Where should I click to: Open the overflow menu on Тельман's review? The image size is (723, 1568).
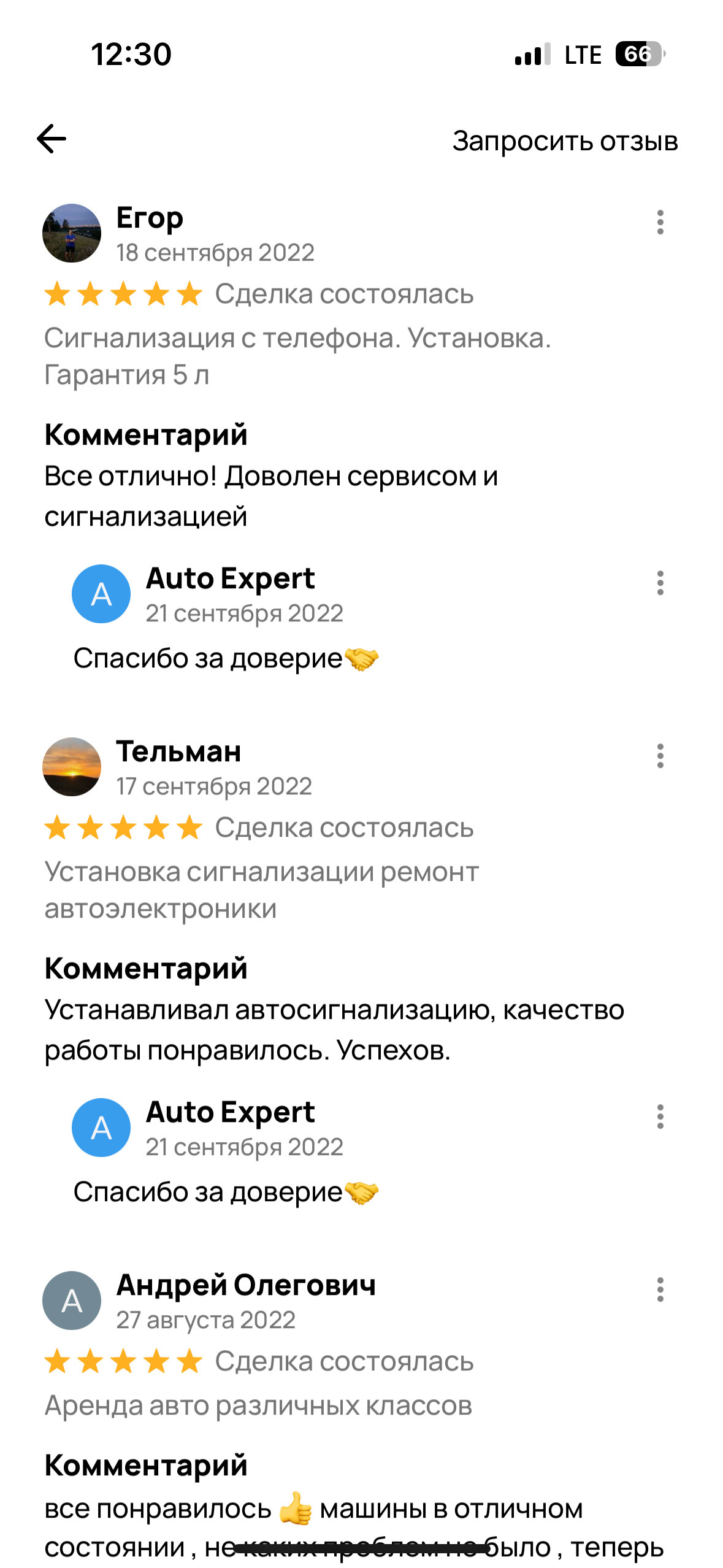click(660, 756)
